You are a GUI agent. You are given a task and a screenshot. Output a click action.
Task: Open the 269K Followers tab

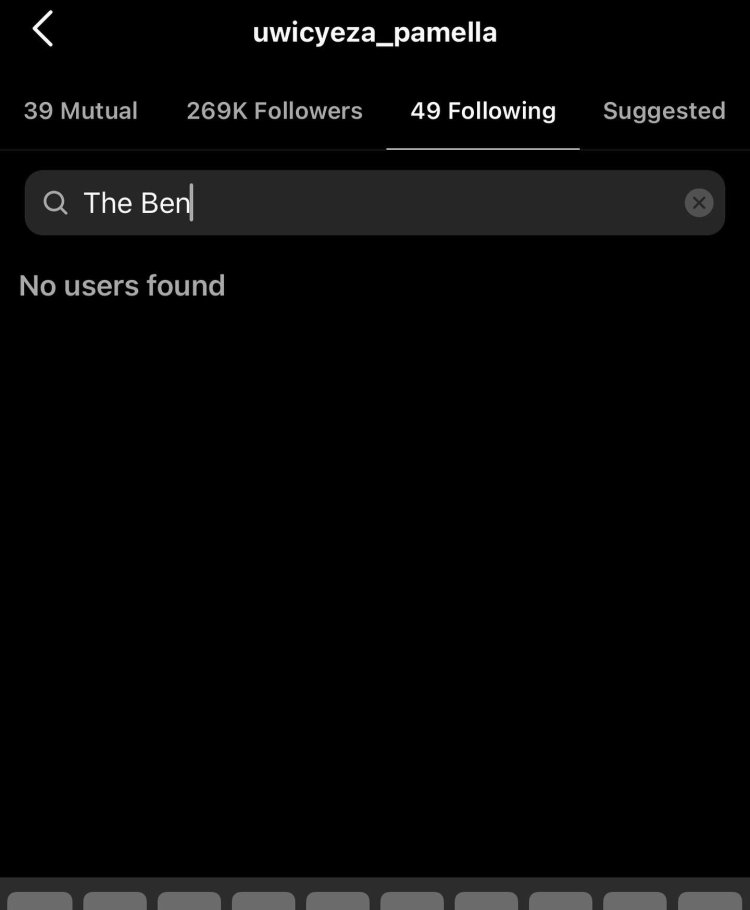(274, 111)
